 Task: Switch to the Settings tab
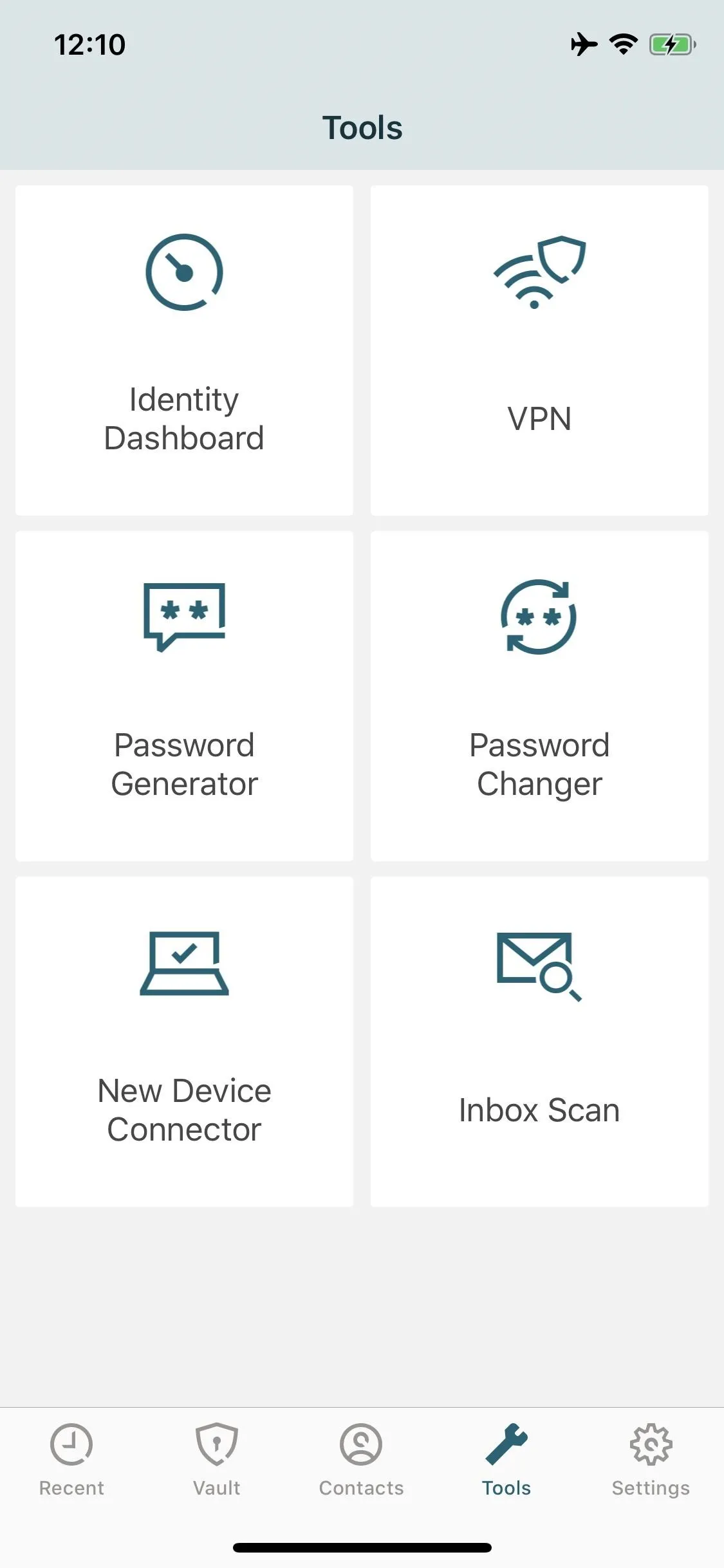tap(651, 1460)
